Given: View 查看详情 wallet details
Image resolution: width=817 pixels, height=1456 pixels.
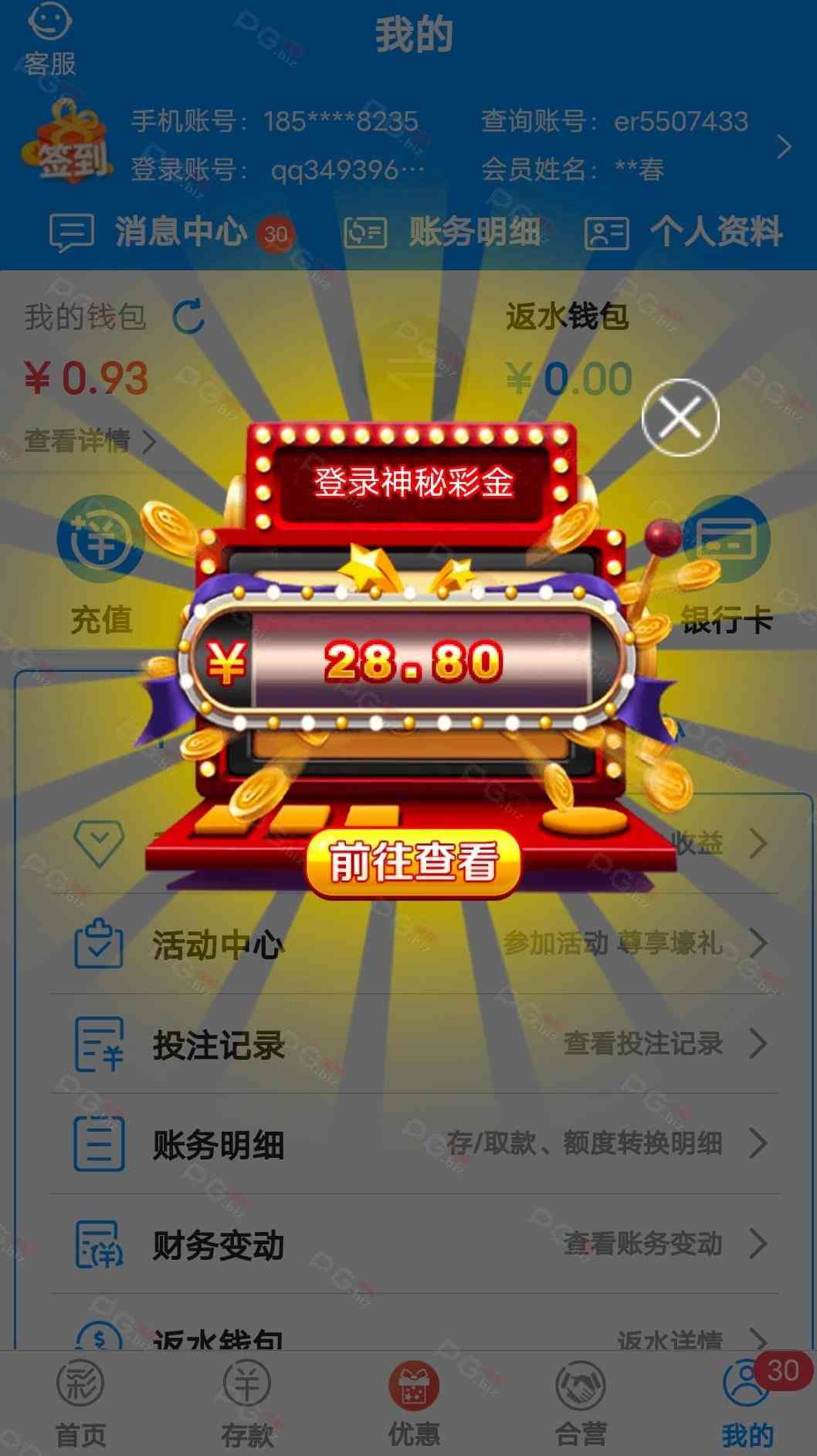Looking at the screenshot, I should pos(89,442).
